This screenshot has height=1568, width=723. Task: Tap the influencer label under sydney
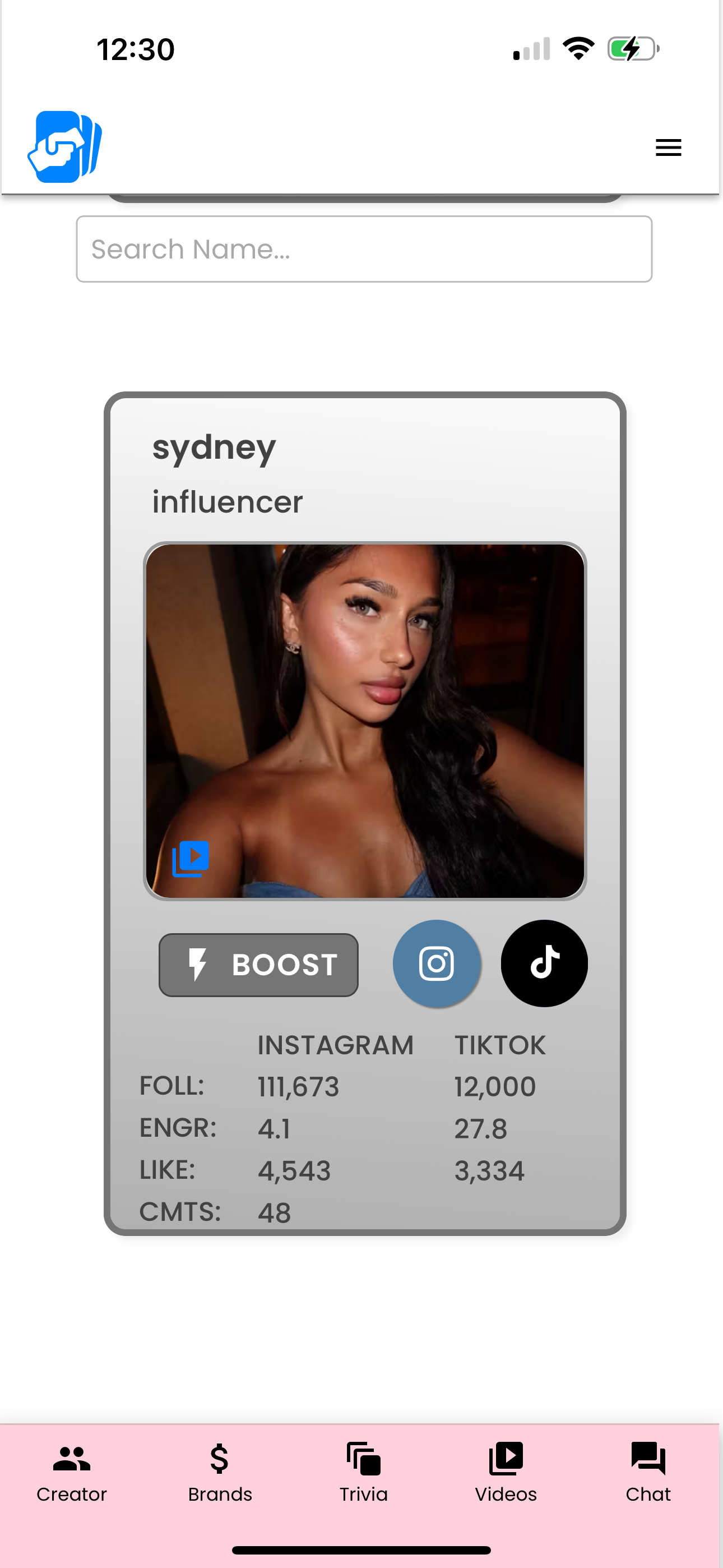click(228, 500)
